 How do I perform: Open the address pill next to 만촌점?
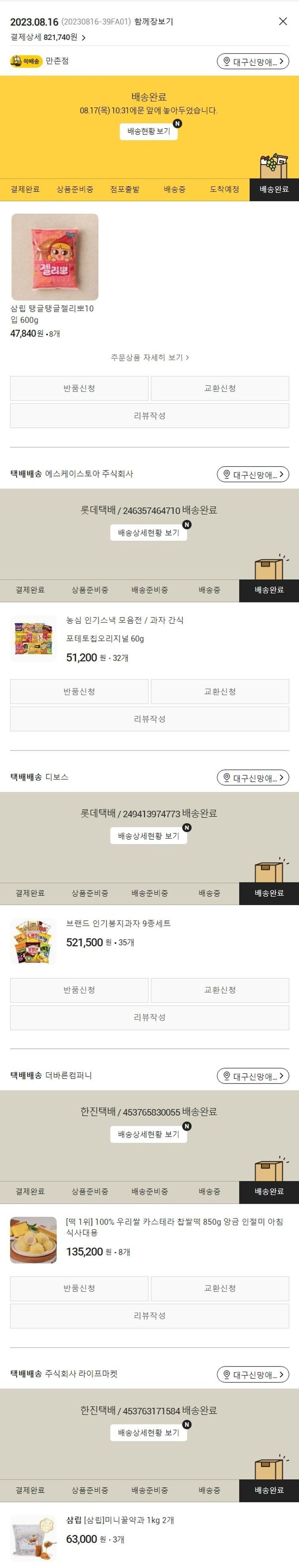pos(252,61)
